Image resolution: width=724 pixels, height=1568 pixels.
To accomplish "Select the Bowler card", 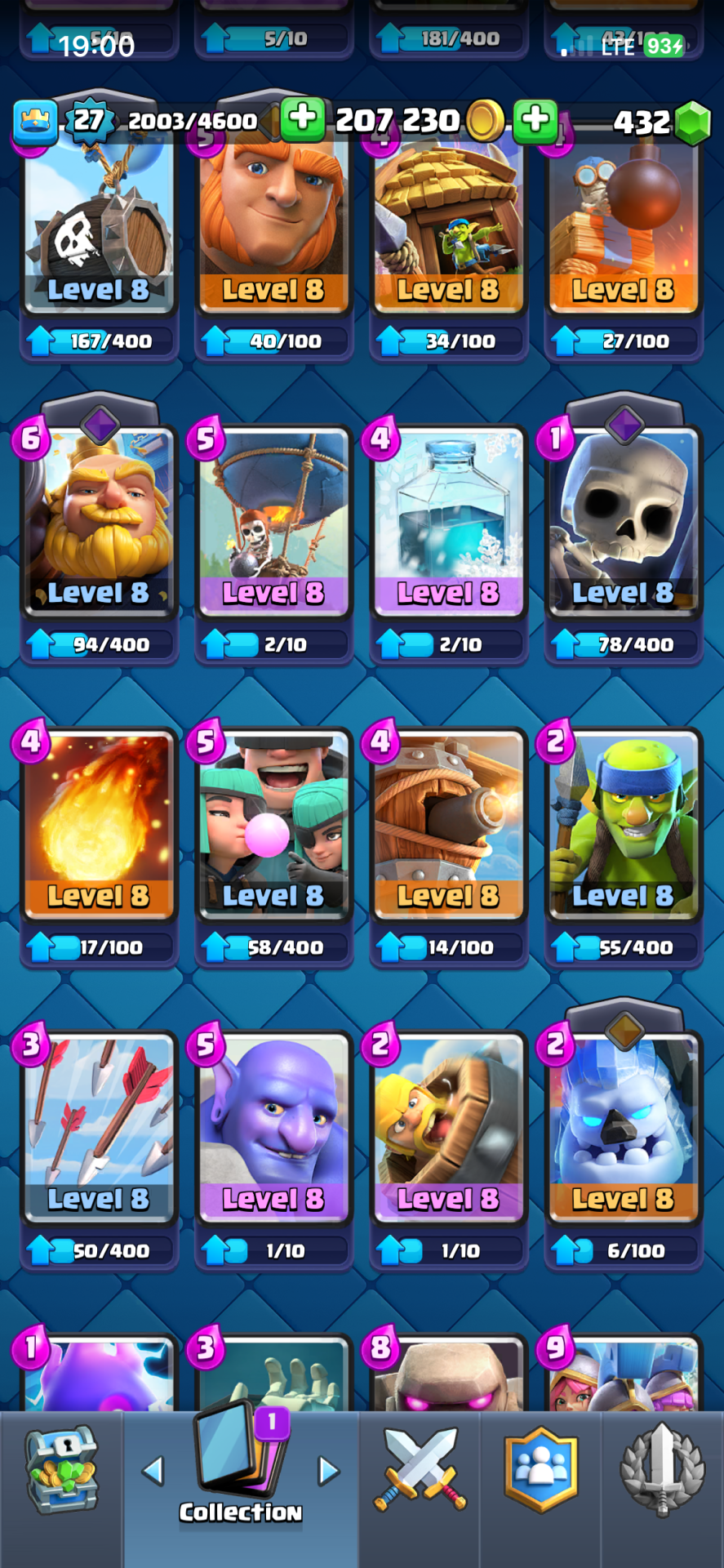I will pos(273,1129).
